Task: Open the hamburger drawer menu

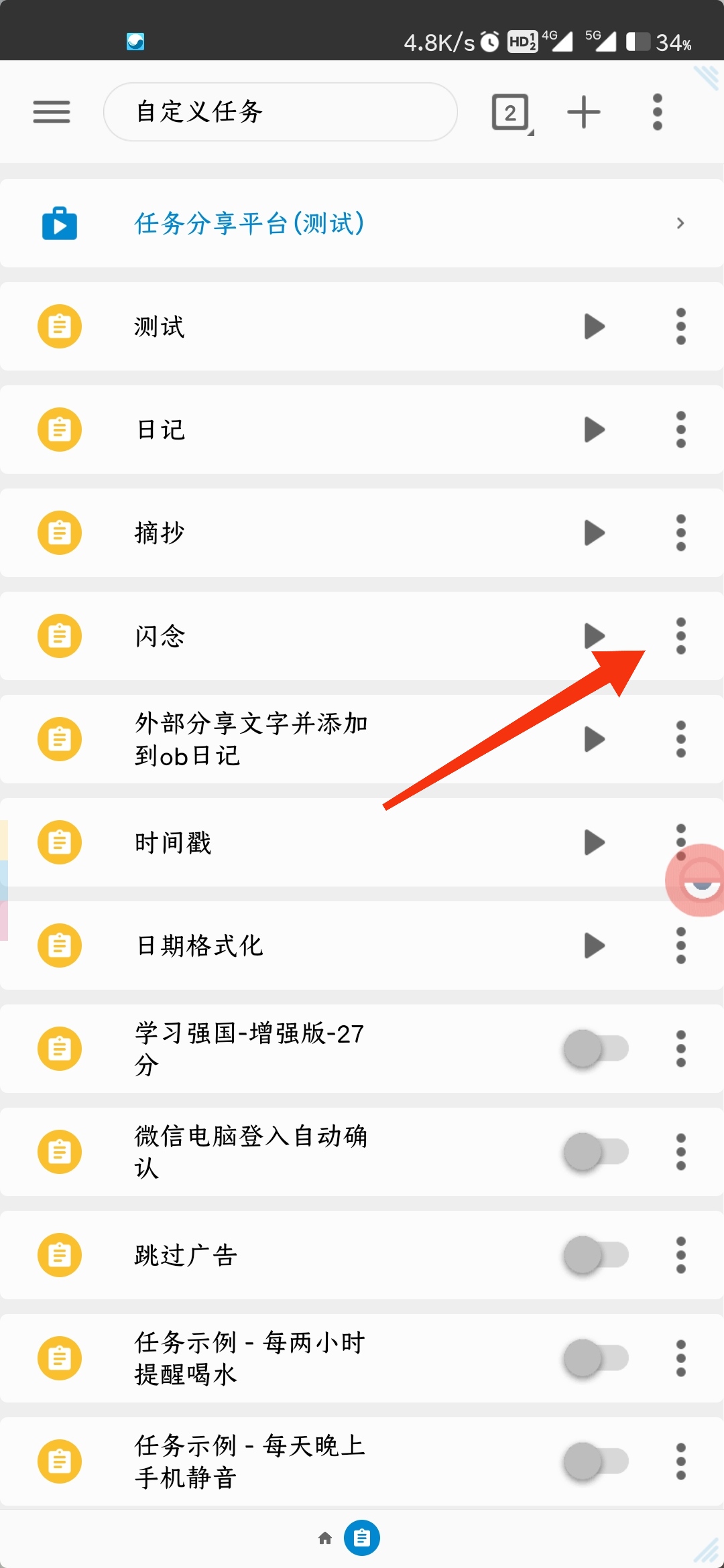Action: click(52, 112)
